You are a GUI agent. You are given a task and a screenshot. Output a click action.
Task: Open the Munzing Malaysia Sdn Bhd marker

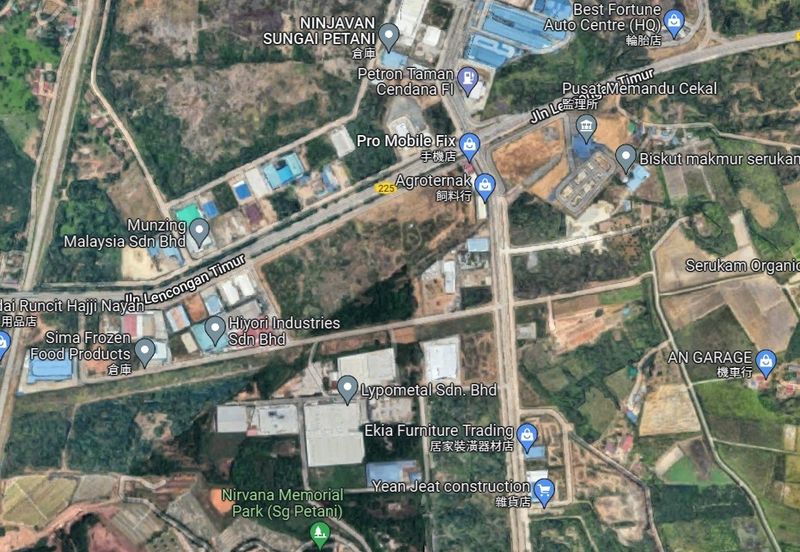pyautogui.click(x=200, y=232)
